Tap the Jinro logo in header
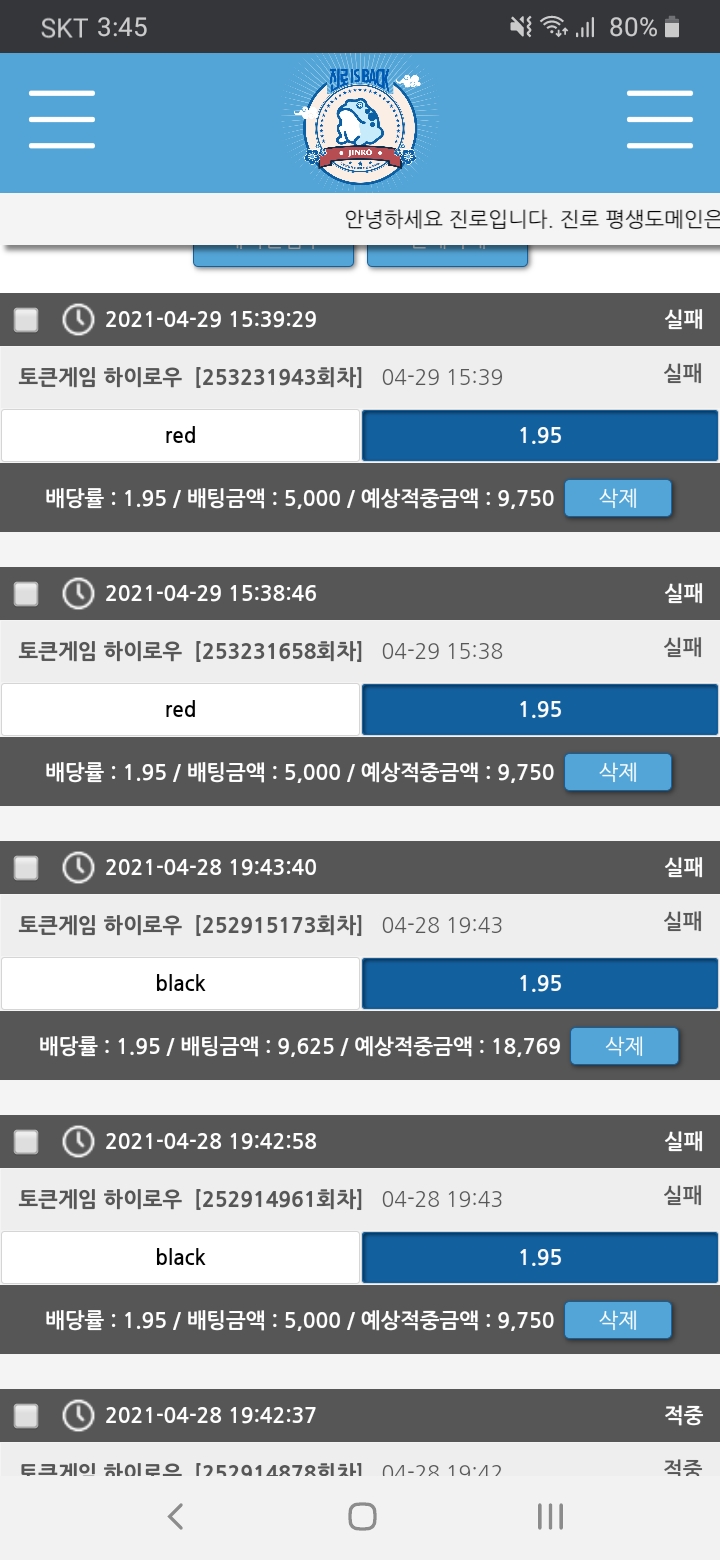Screen dimensions: 720x1560 360,122
